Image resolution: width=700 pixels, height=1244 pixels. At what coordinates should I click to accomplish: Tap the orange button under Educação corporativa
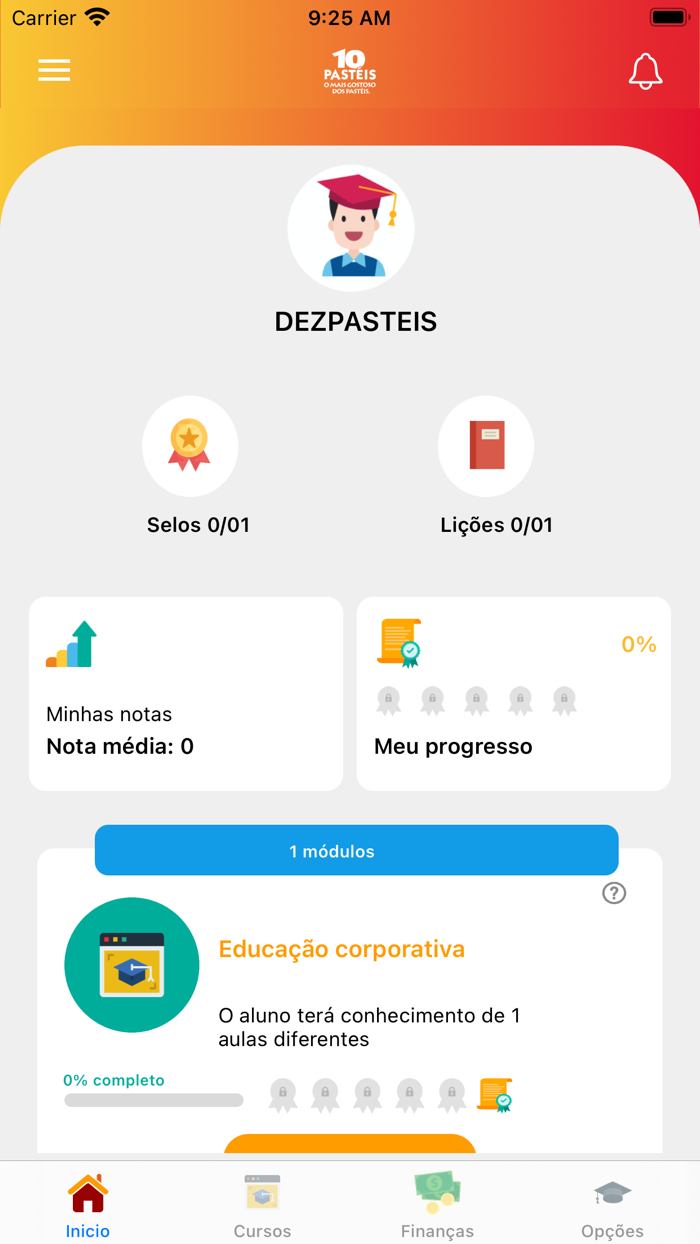350,1144
